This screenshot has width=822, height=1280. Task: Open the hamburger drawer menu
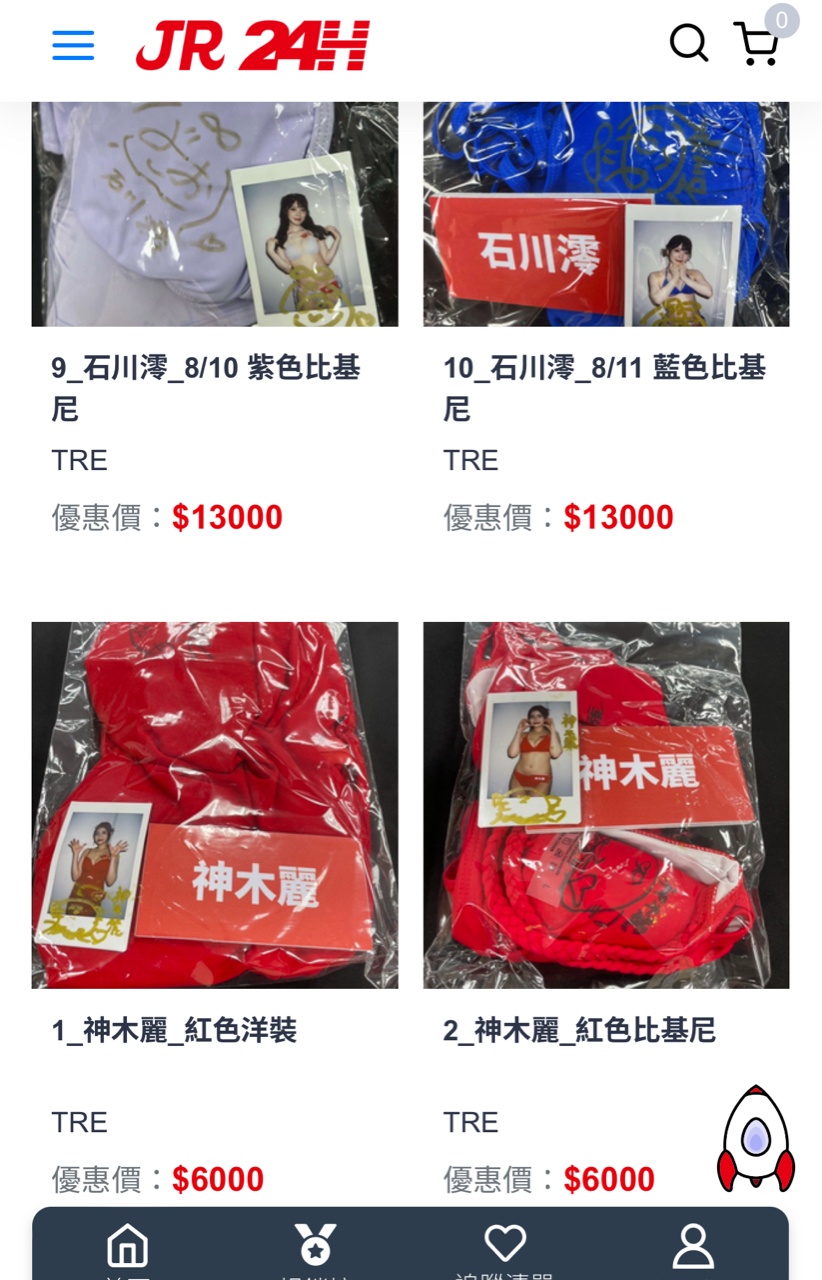click(73, 45)
